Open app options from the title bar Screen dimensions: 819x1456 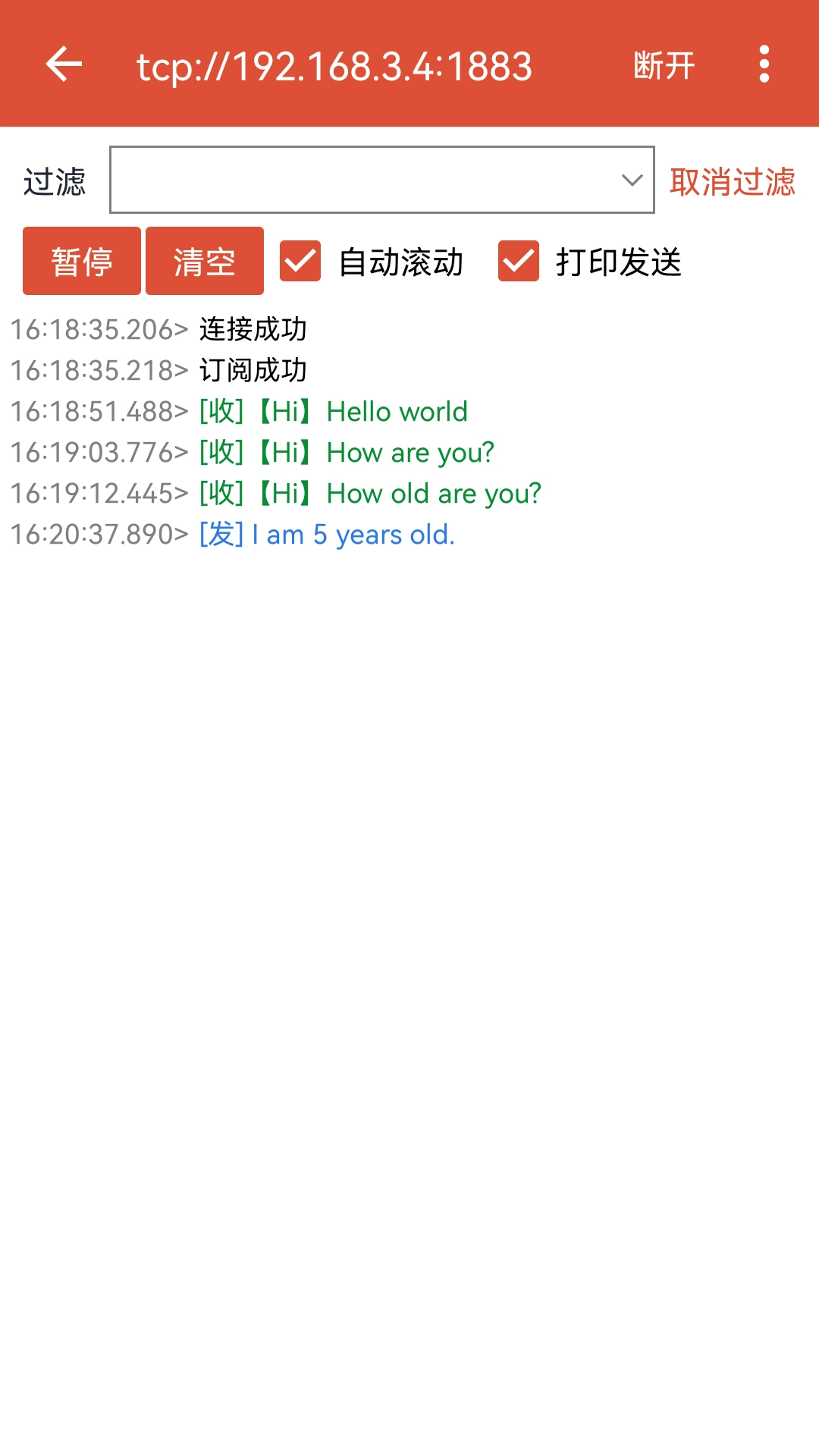[764, 64]
